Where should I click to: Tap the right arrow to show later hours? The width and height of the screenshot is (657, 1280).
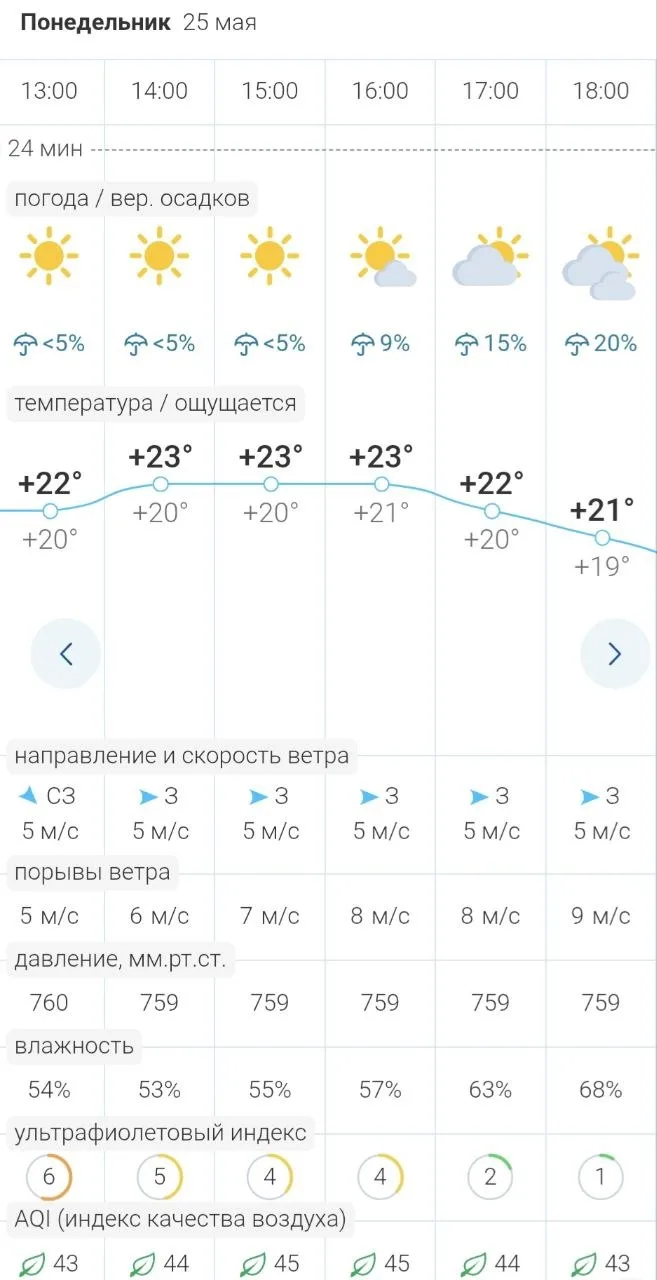coord(615,654)
